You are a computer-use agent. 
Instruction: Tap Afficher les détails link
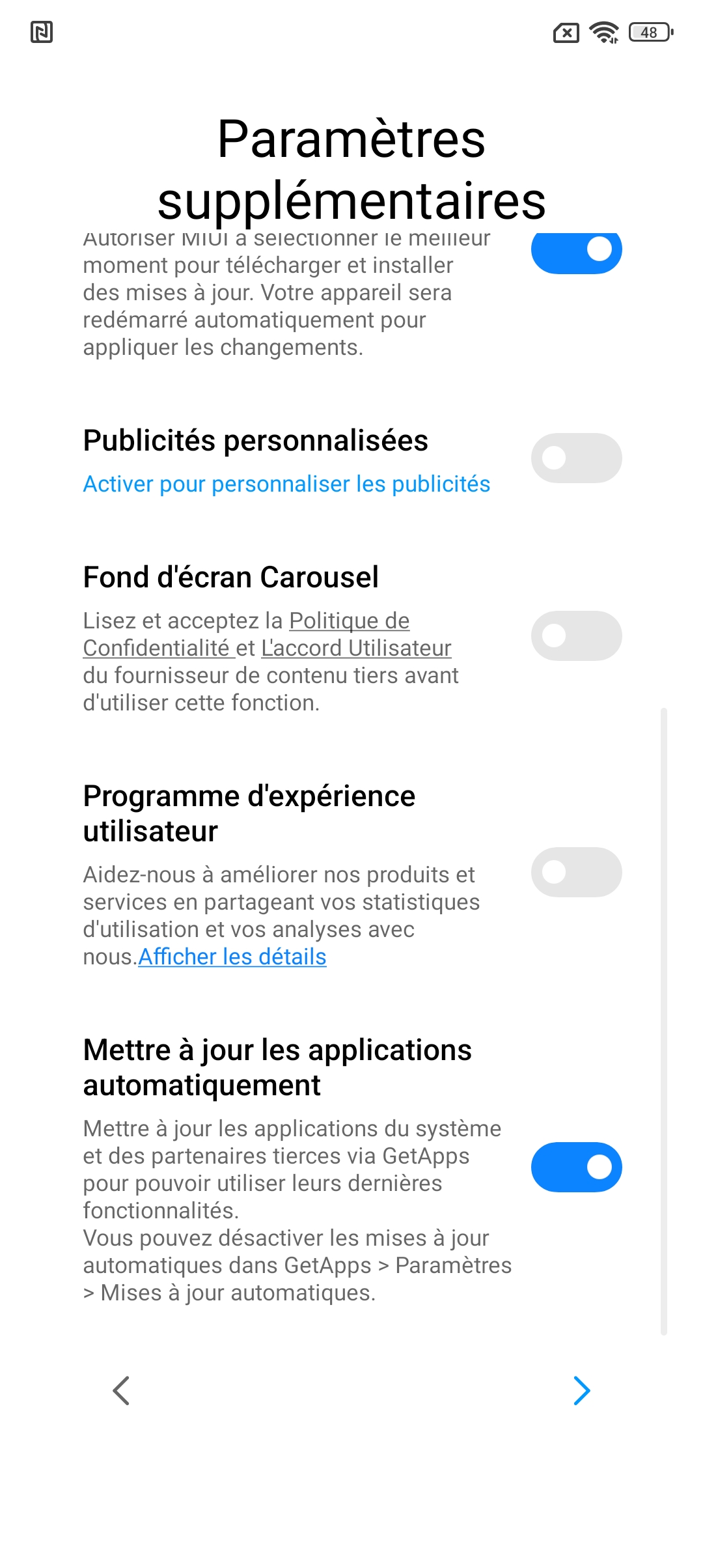[232, 957]
